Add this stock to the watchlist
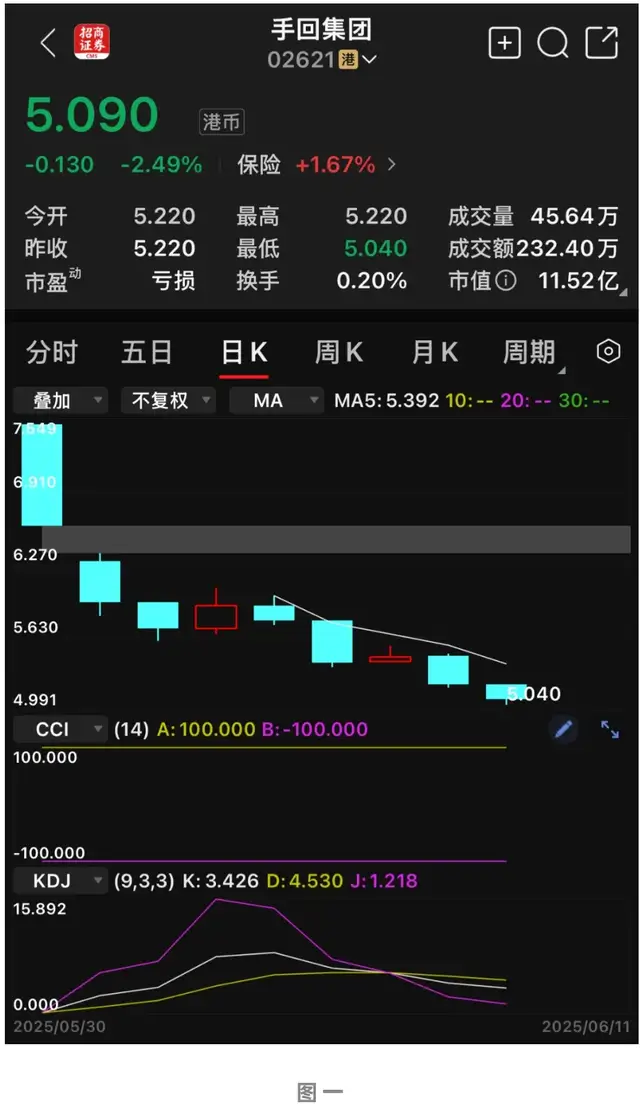 (x=505, y=43)
